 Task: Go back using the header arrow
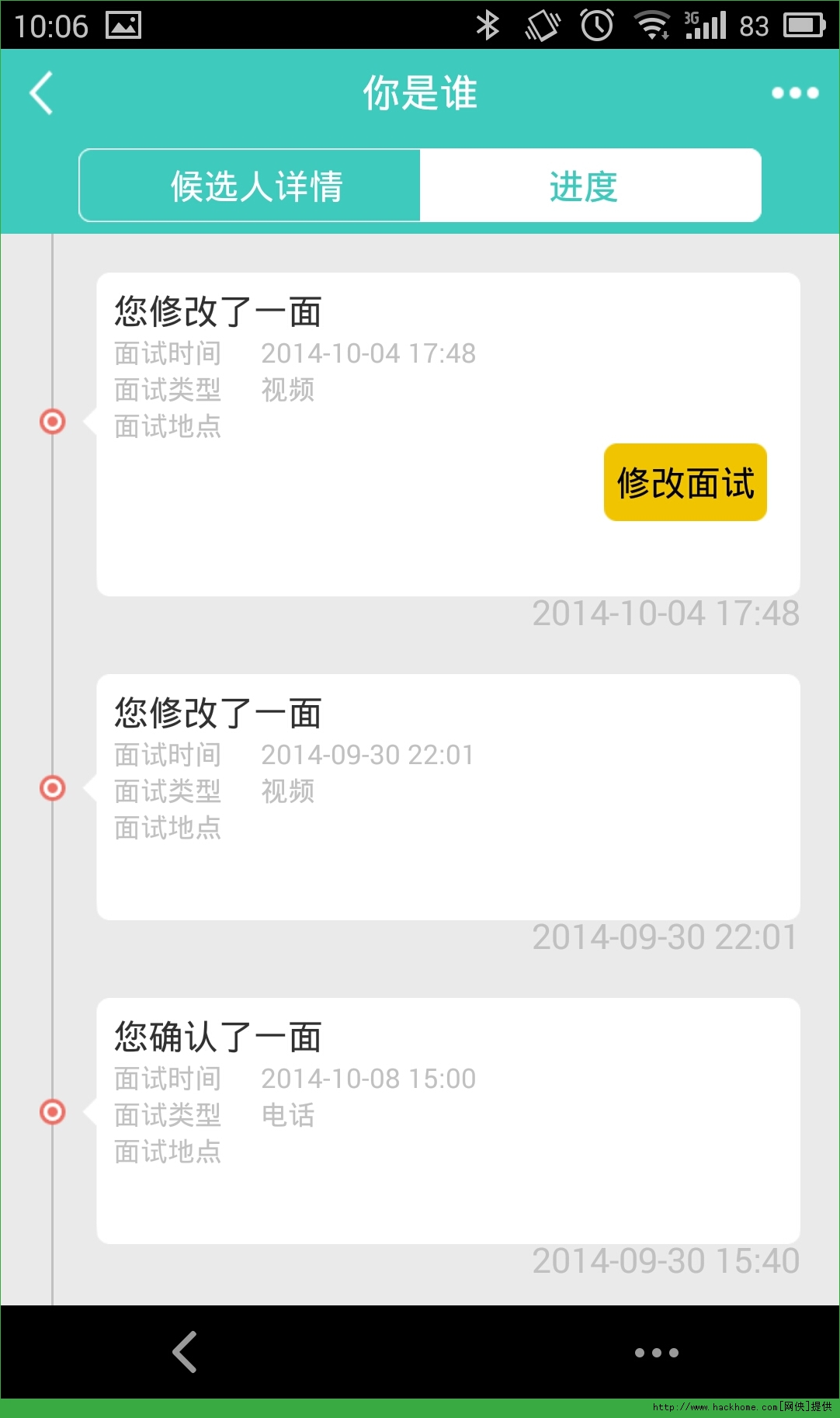42,93
